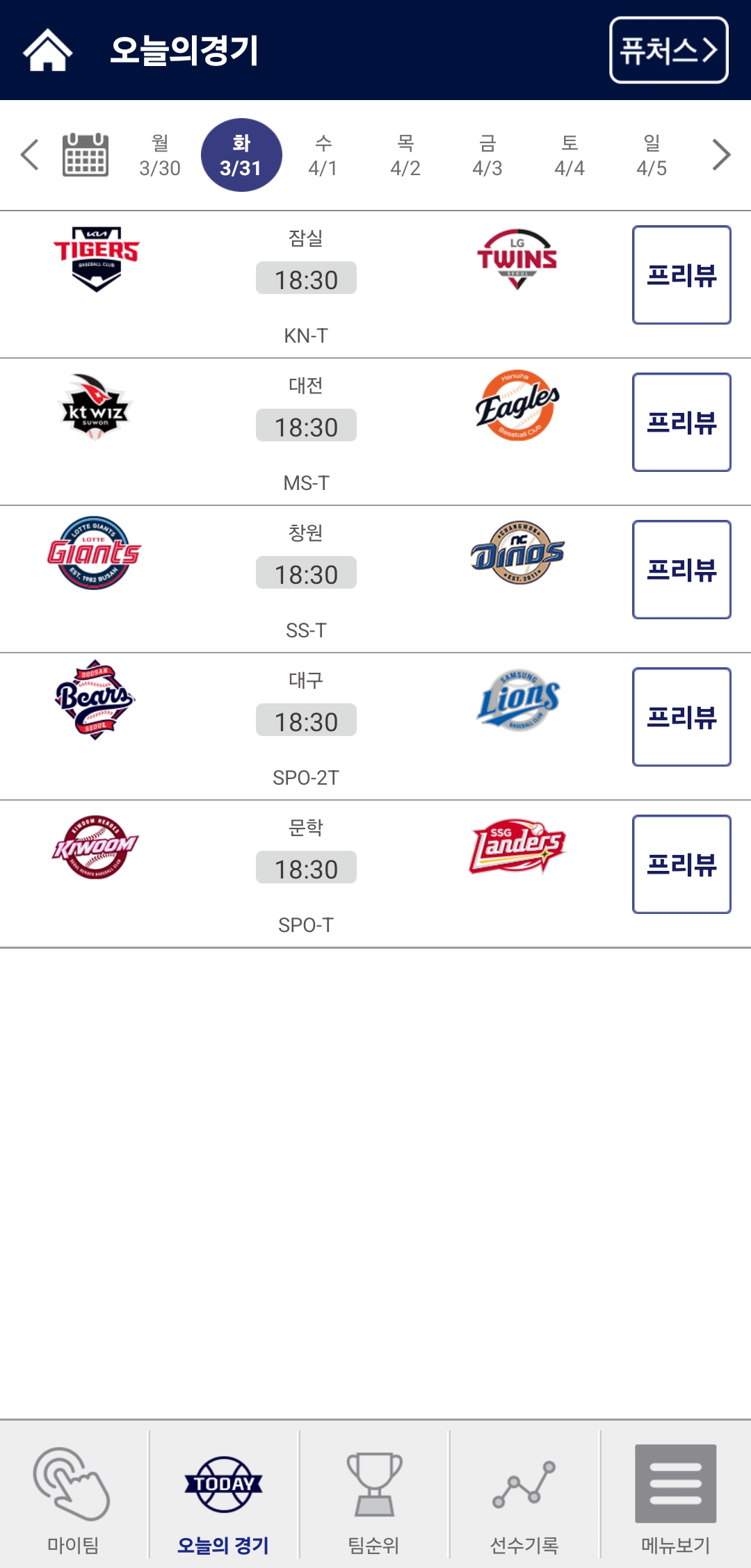The height and width of the screenshot is (1568, 751).
Task: Open 프리뷰 for Bears vs Lions
Action: [x=681, y=717]
